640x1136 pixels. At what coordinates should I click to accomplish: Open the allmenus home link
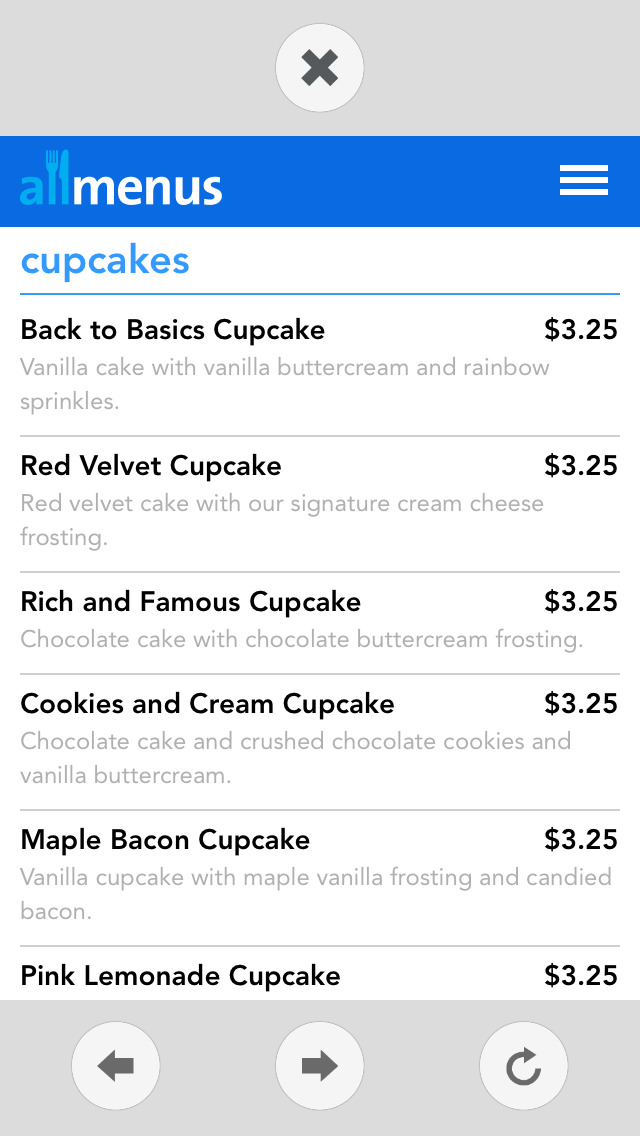[x=121, y=181]
